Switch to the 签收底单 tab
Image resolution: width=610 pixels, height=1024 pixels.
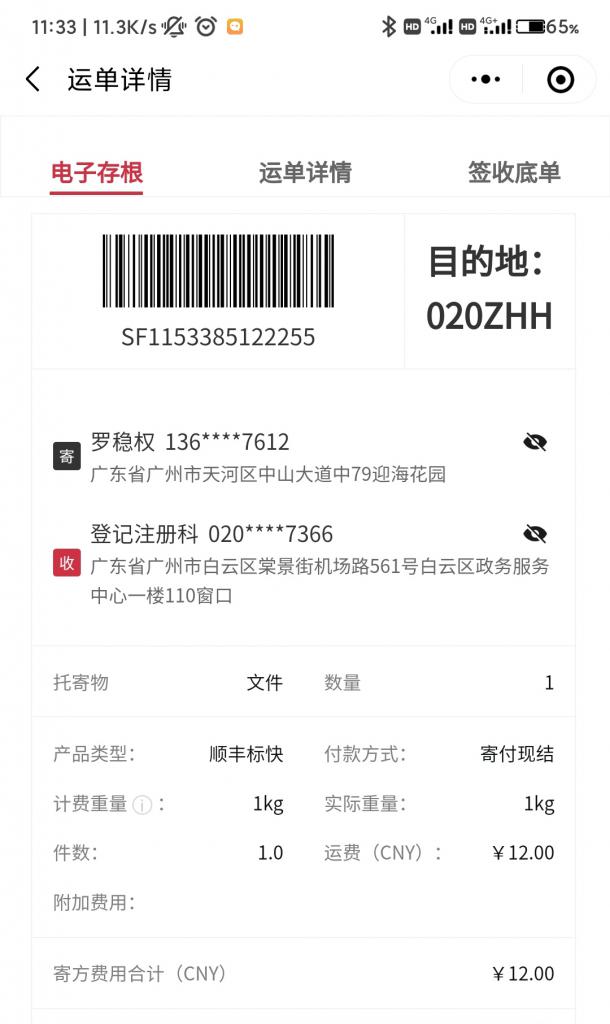point(514,173)
